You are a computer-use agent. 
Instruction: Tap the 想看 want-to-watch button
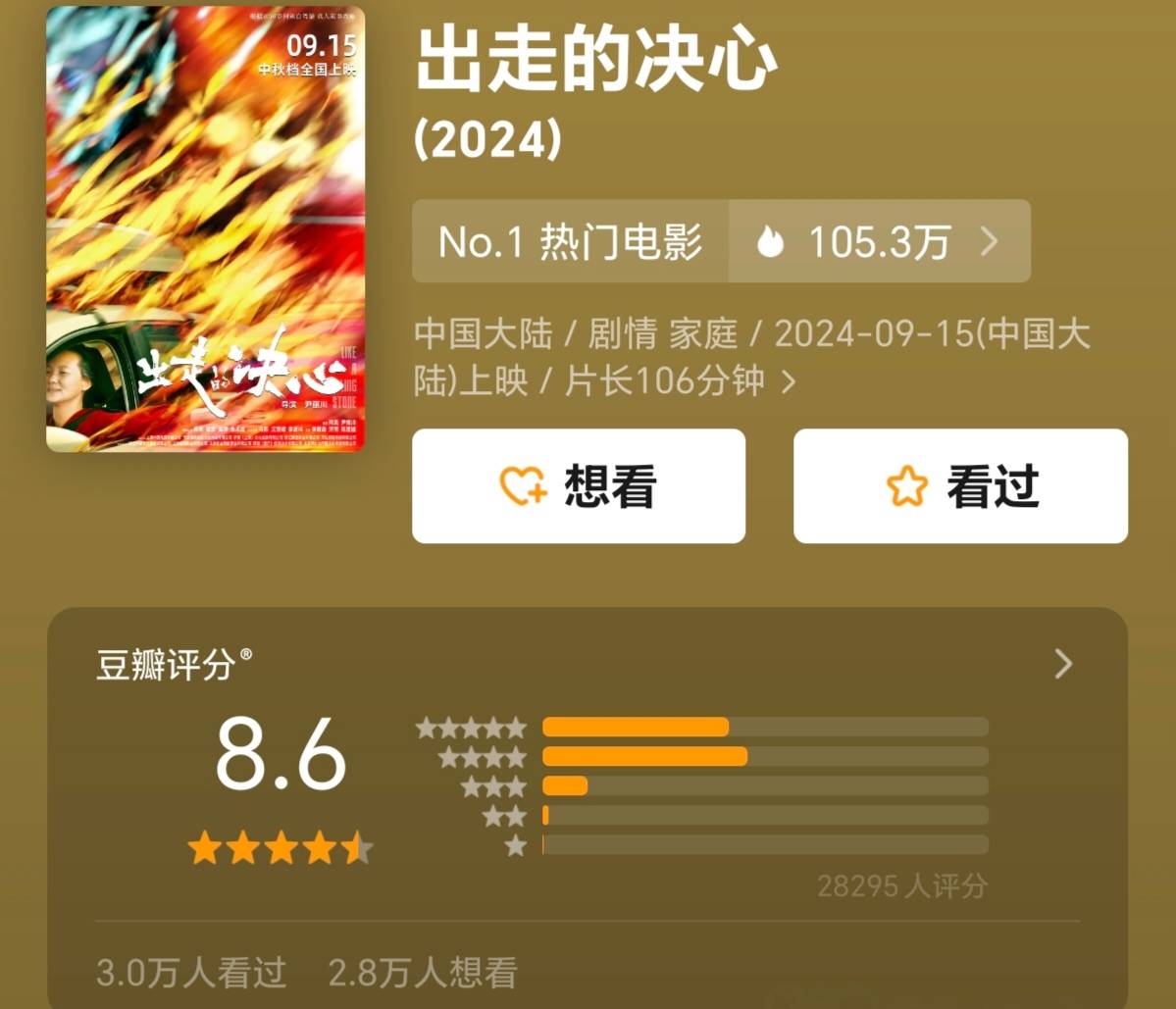pyautogui.click(x=578, y=486)
